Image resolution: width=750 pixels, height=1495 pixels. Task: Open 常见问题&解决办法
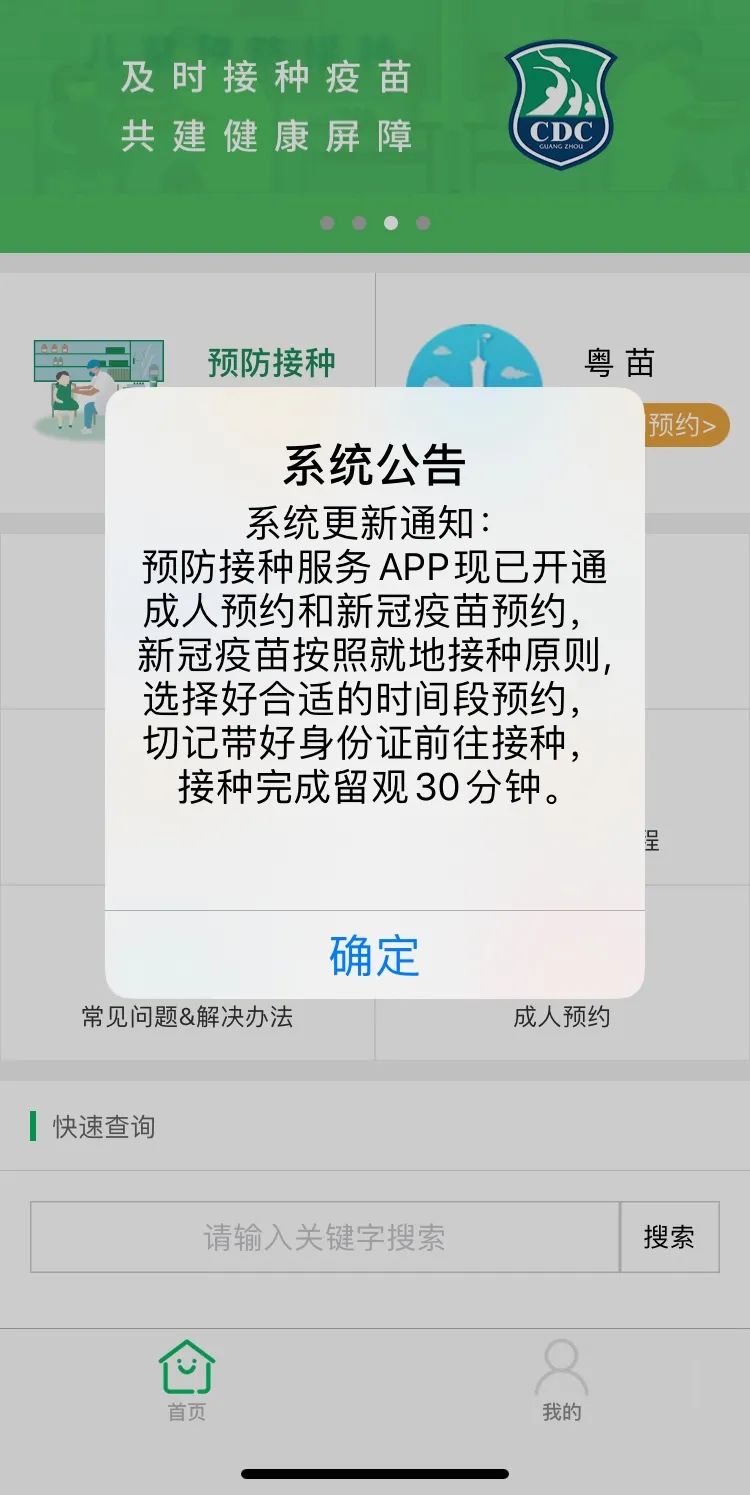tap(187, 1017)
